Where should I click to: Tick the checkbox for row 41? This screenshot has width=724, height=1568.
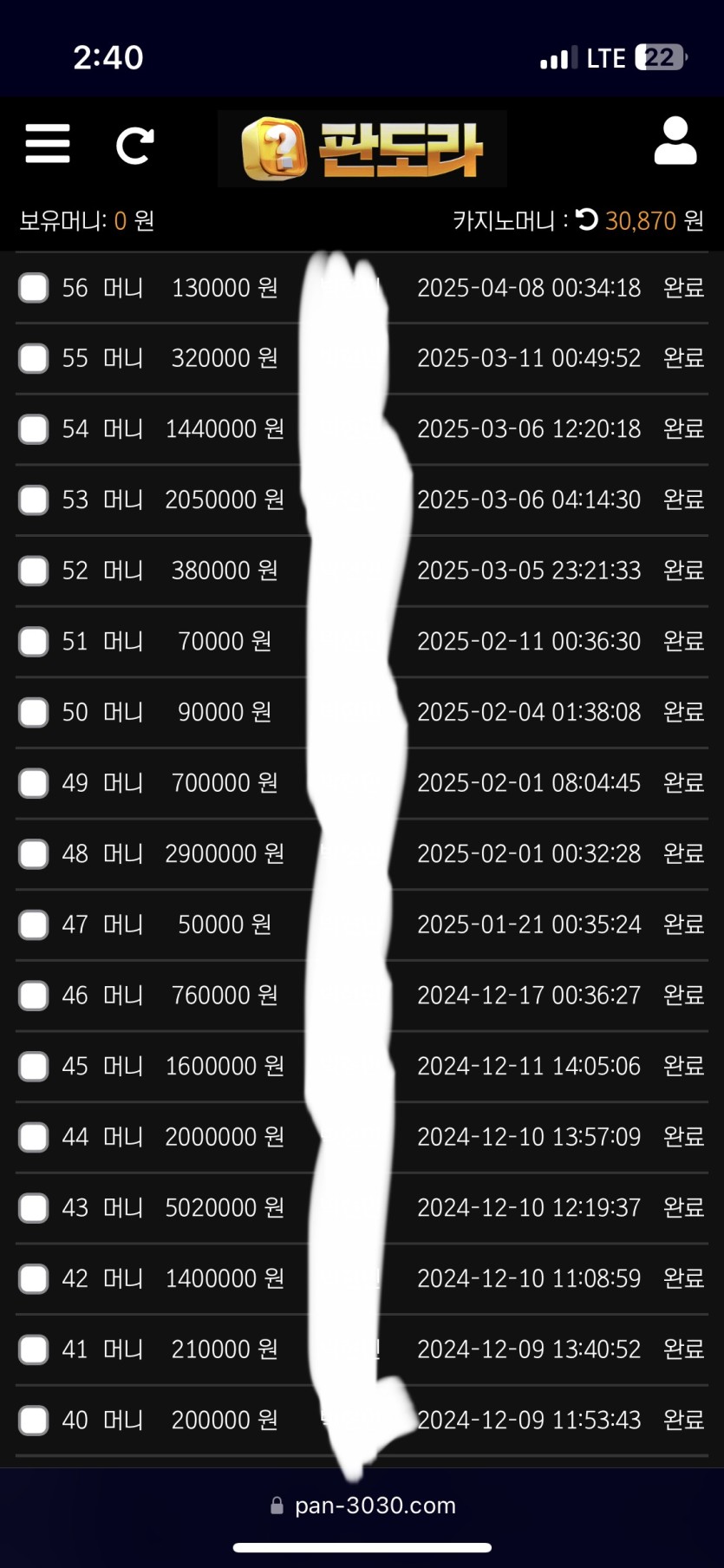click(x=34, y=1350)
